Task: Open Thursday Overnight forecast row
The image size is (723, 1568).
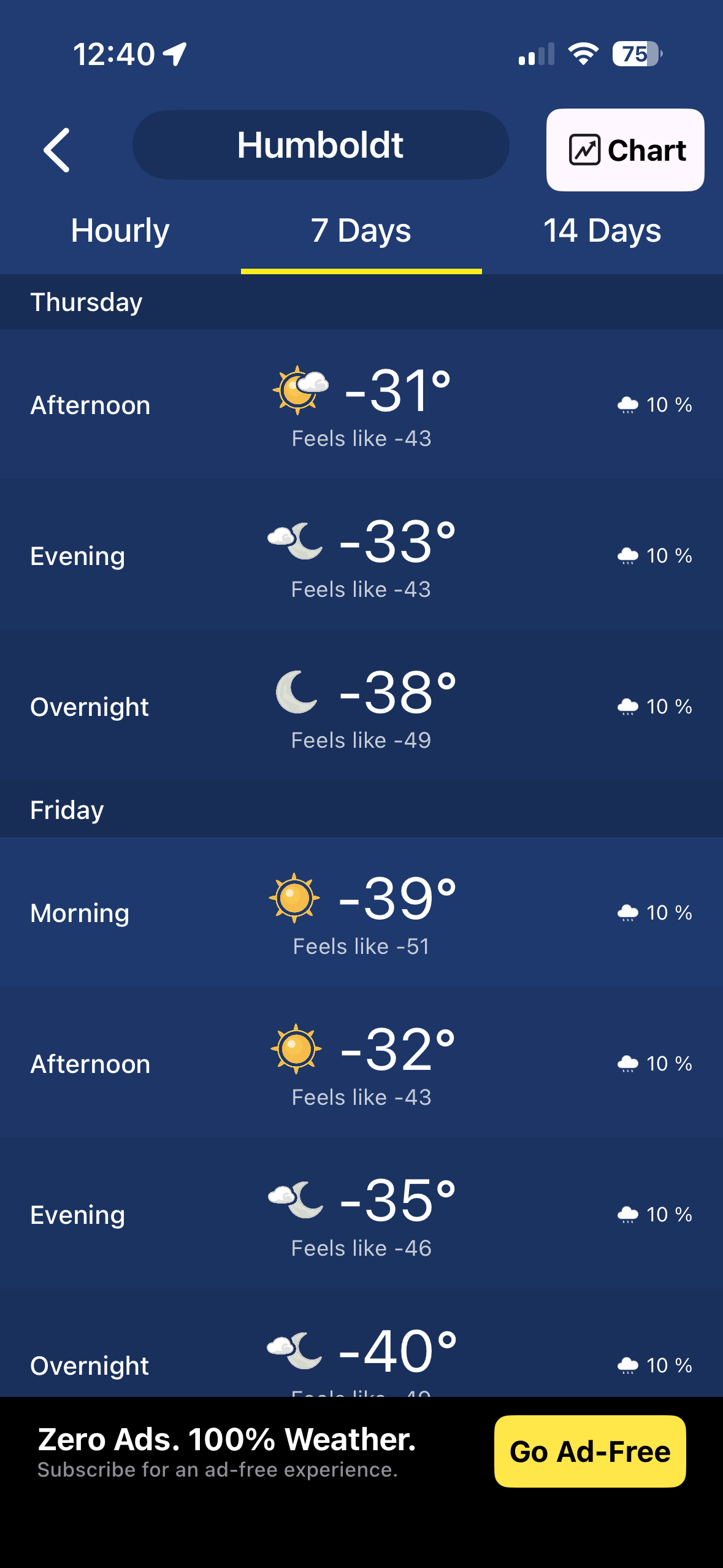Action: tap(361, 707)
